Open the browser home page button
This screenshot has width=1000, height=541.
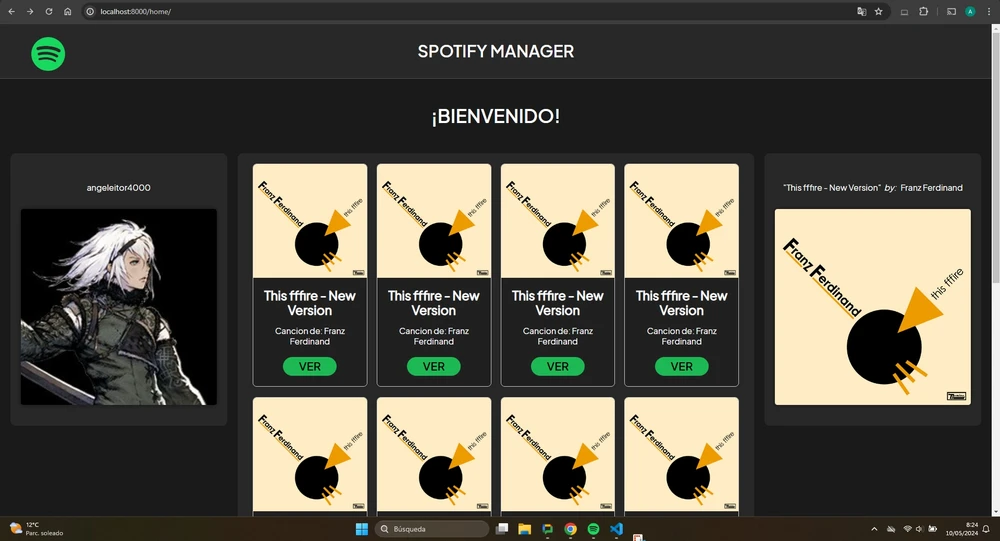tap(67, 11)
